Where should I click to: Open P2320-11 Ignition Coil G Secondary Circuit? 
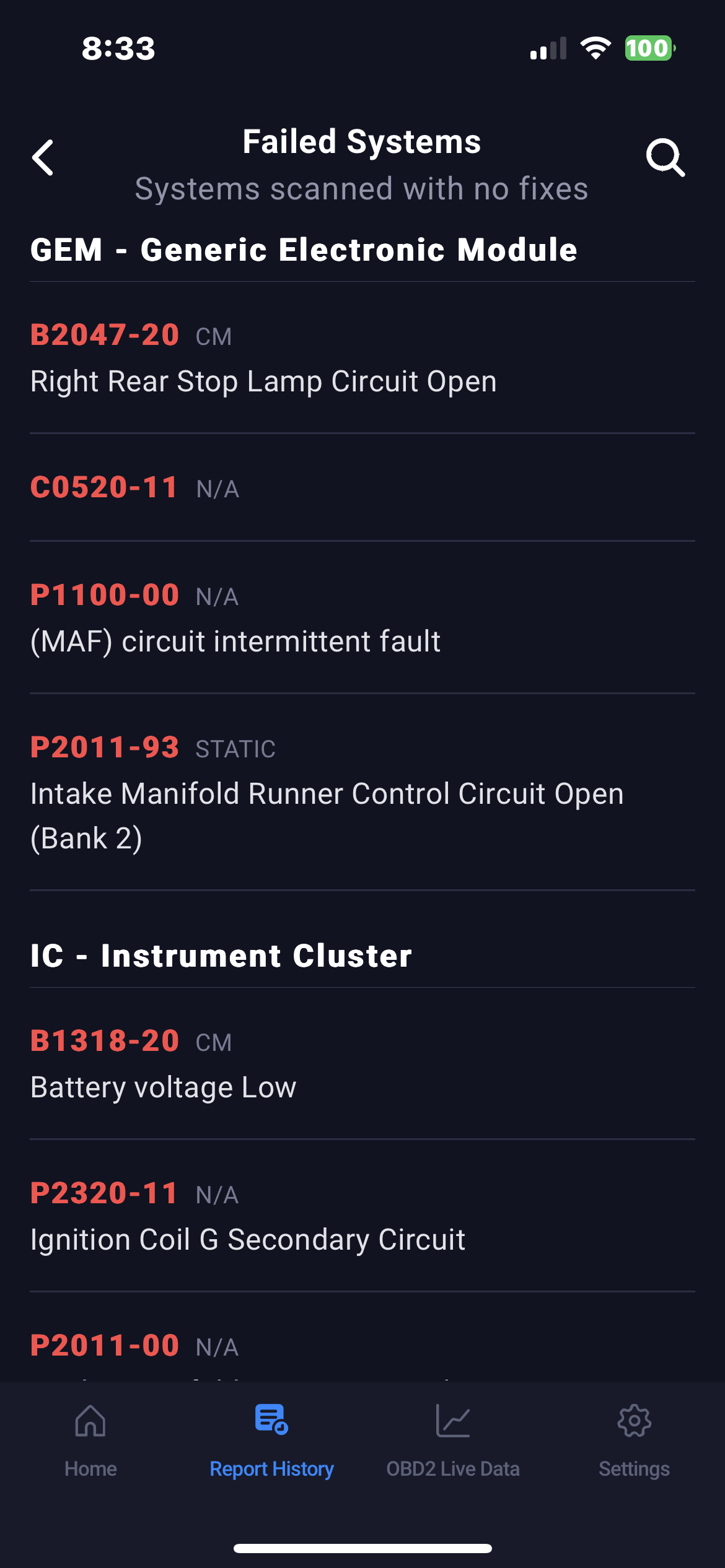click(x=362, y=1216)
